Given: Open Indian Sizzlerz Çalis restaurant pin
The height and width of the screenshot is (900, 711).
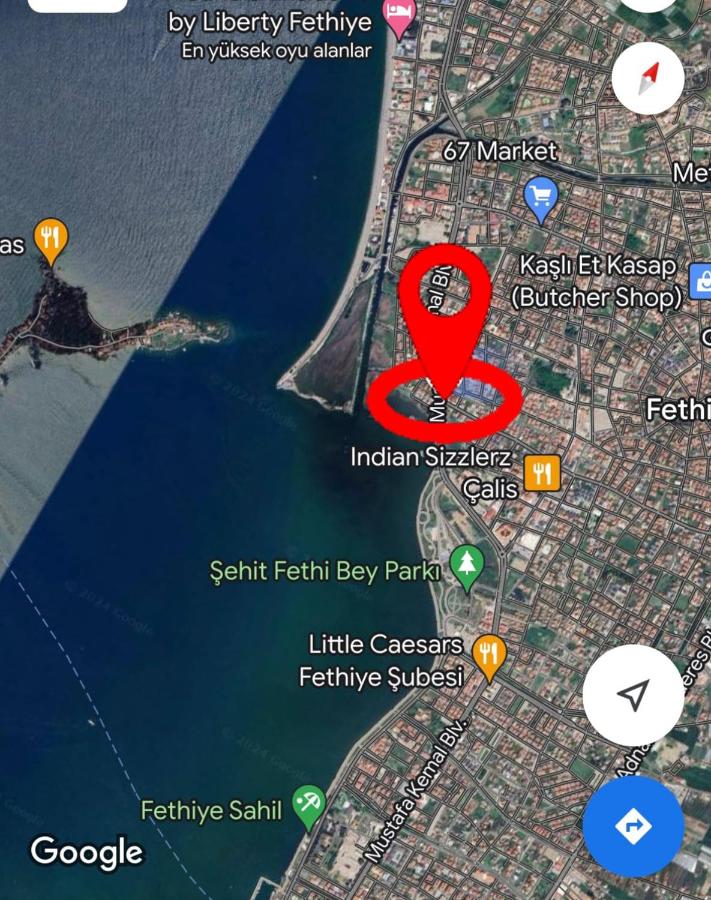Looking at the screenshot, I should [x=542, y=471].
